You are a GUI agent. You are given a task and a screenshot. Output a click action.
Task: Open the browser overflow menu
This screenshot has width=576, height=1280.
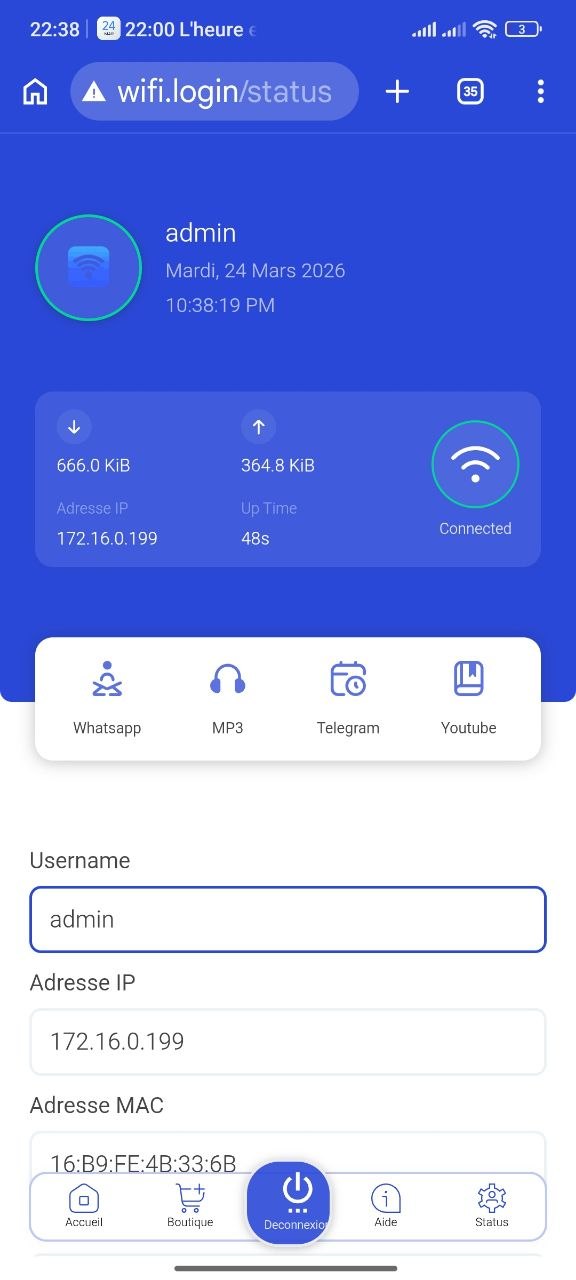540,92
